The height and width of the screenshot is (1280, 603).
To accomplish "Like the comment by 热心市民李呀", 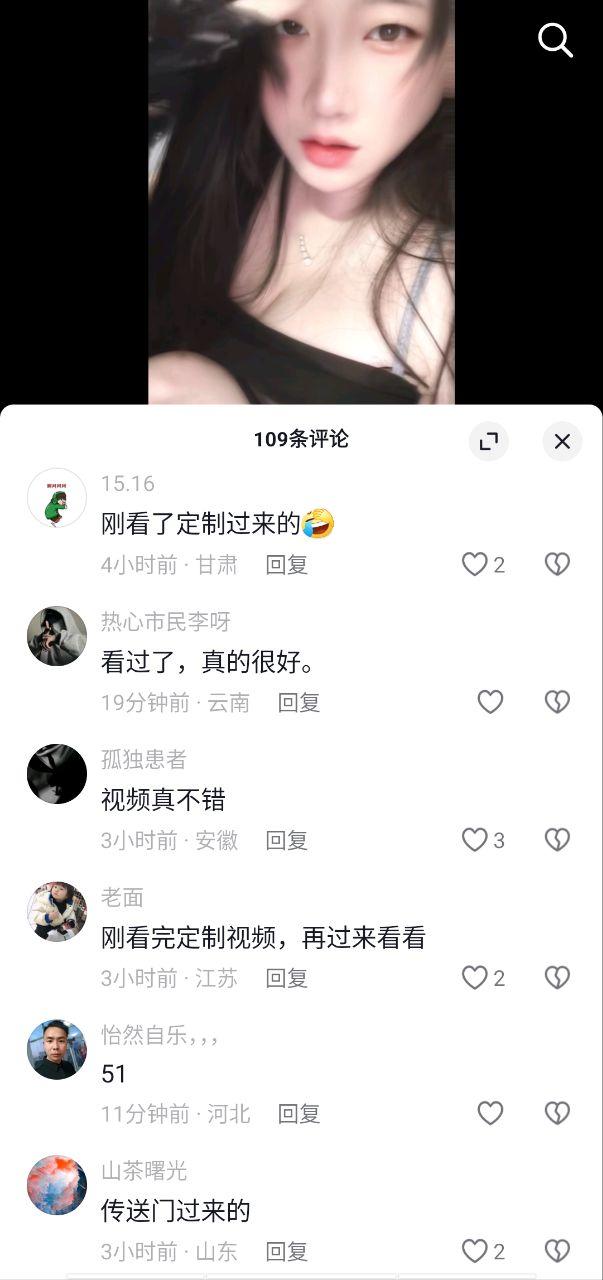I will 490,702.
